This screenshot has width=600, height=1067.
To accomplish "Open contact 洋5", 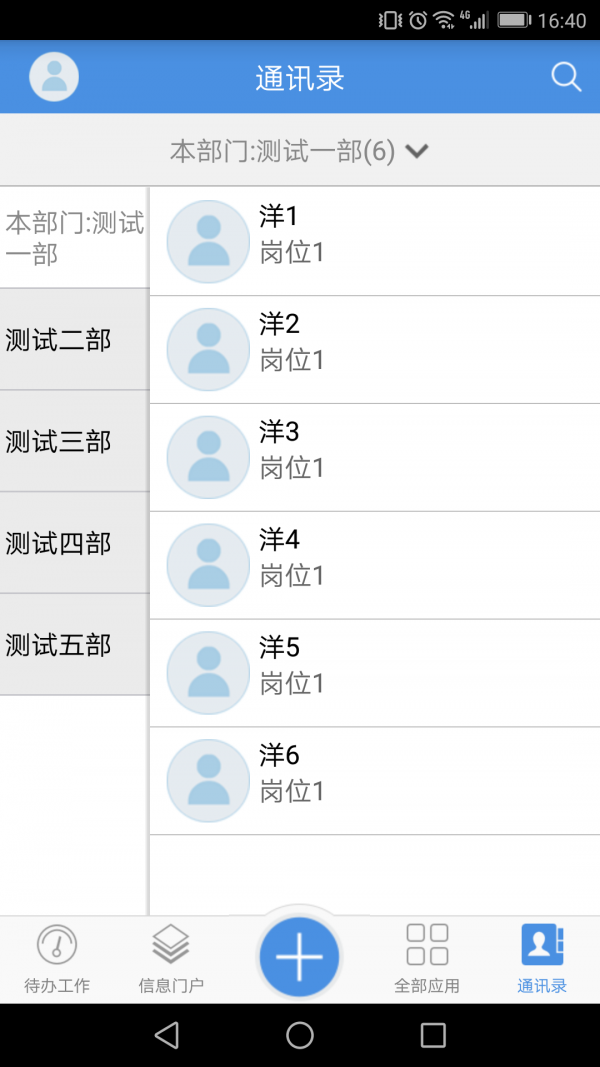I will click(374, 674).
